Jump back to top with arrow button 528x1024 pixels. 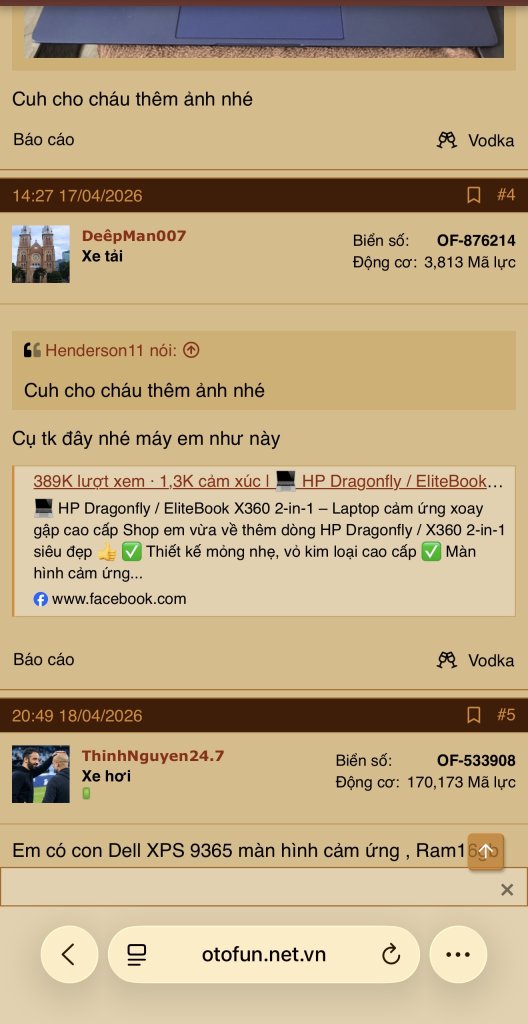(486, 851)
